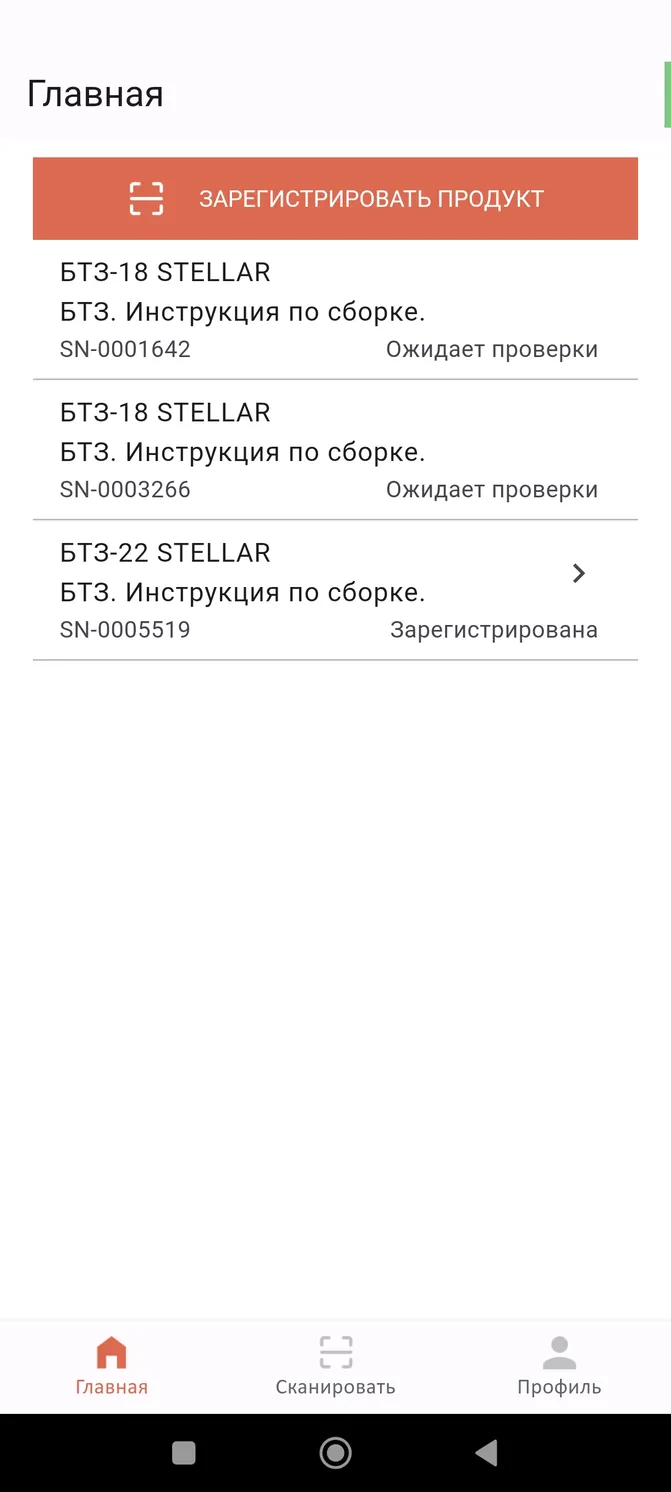The width and height of the screenshot is (671, 1492).
Task: Open the БТЗ-22 STELLAR SN-0005519 entry
Action: (x=335, y=590)
